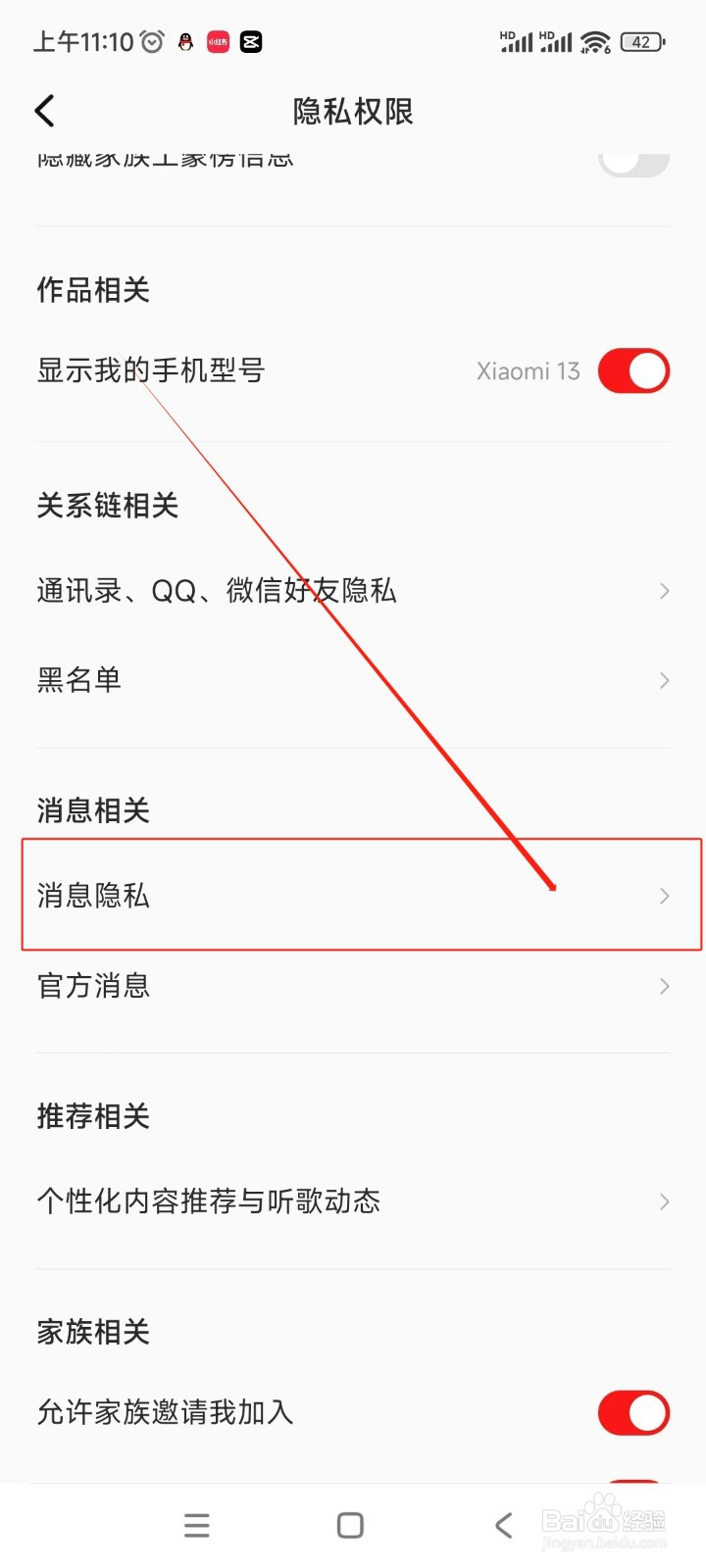Tap the back arrow at top left
Screen dimensions: 706x1568
click(44, 111)
